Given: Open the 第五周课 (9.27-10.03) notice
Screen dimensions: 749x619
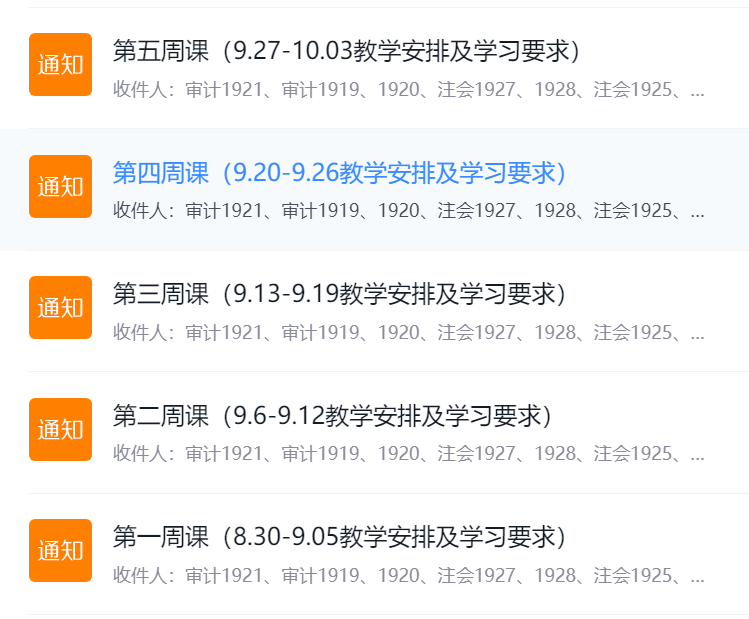Looking at the screenshot, I should click(x=346, y=52).
